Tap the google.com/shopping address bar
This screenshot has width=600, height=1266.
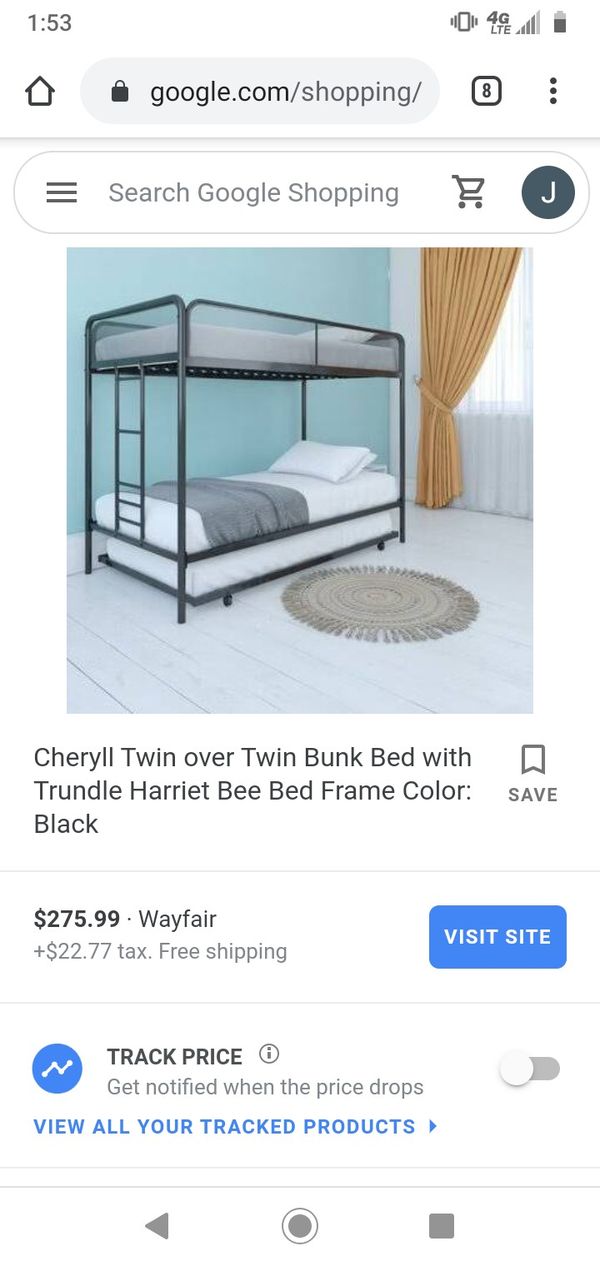pos(260,92)
